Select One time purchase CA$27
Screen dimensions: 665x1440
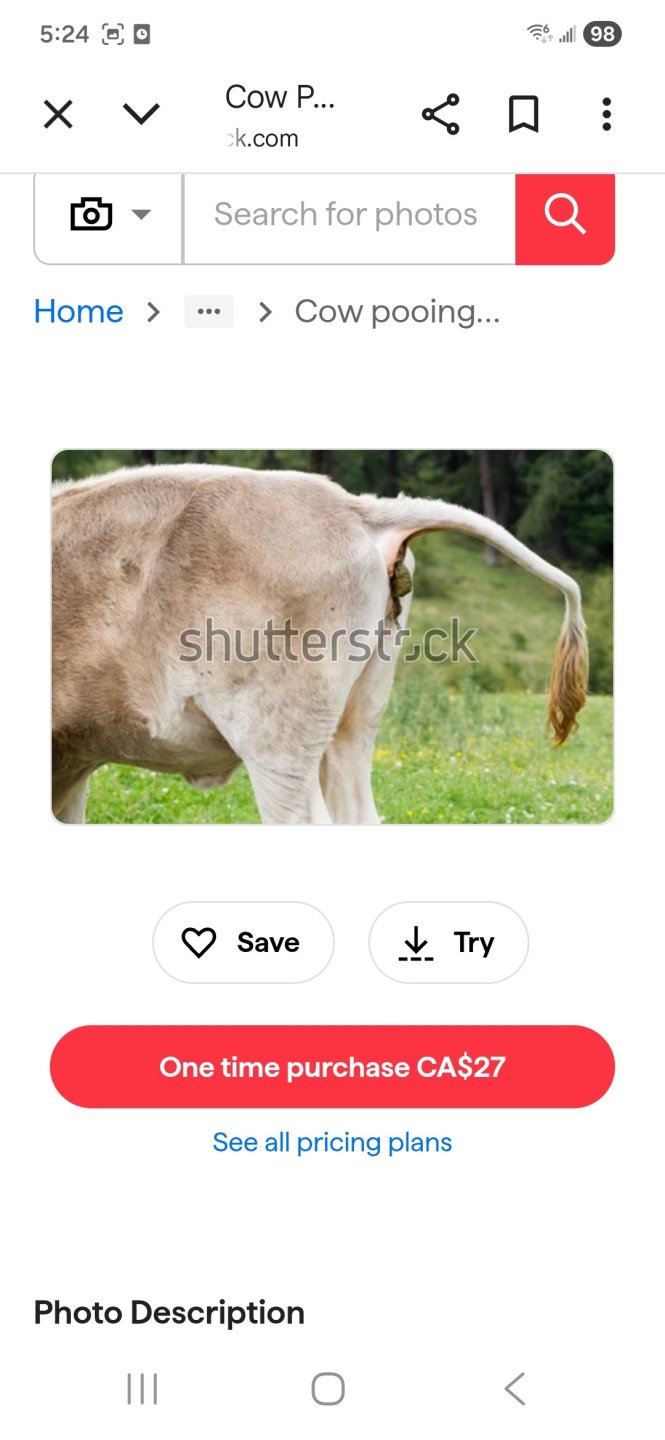click(332, 1067)
